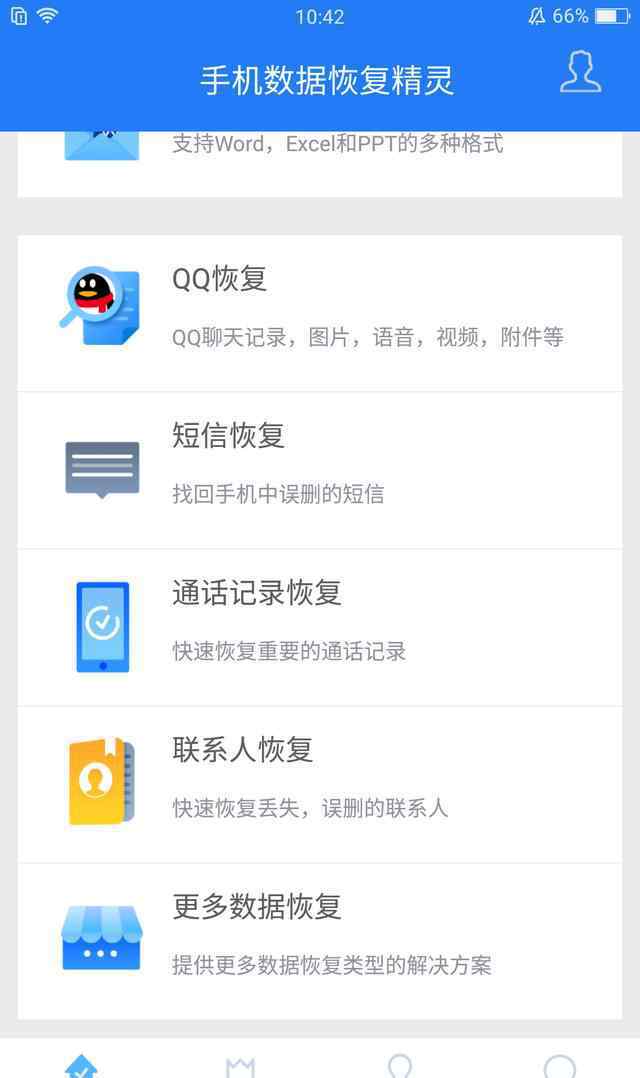Open 更多数据恢复 for more options

[x=320, y=941]
